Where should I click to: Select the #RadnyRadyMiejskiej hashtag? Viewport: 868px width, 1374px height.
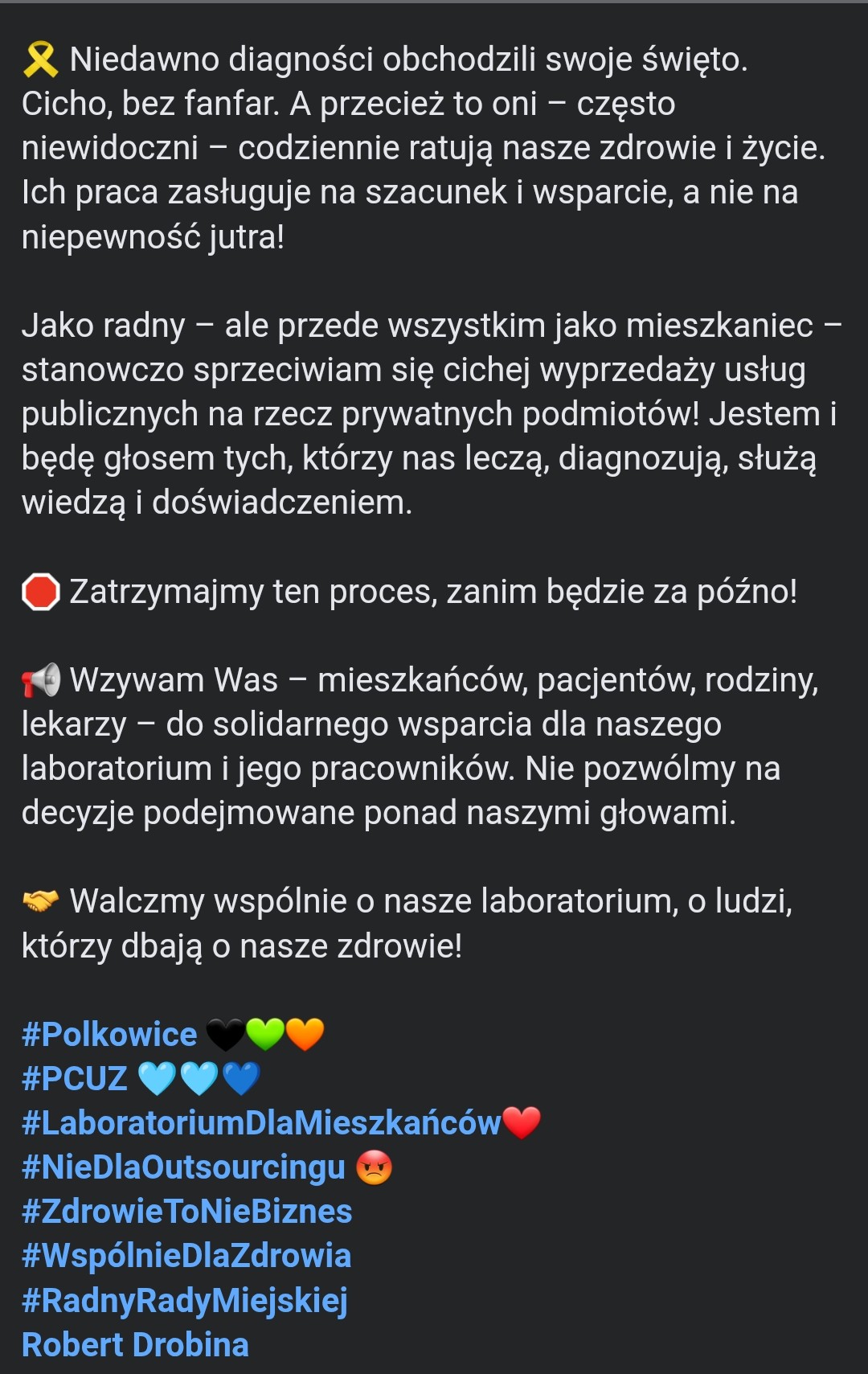pos(185,1300)
